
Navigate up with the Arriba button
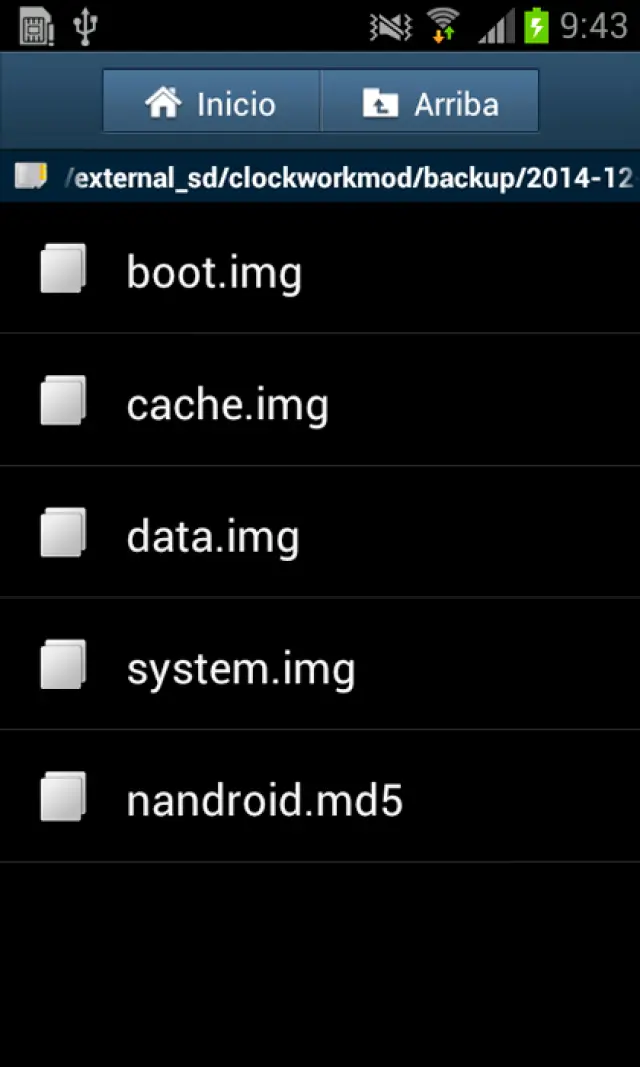pyautogui.click(x=430, y=102)
